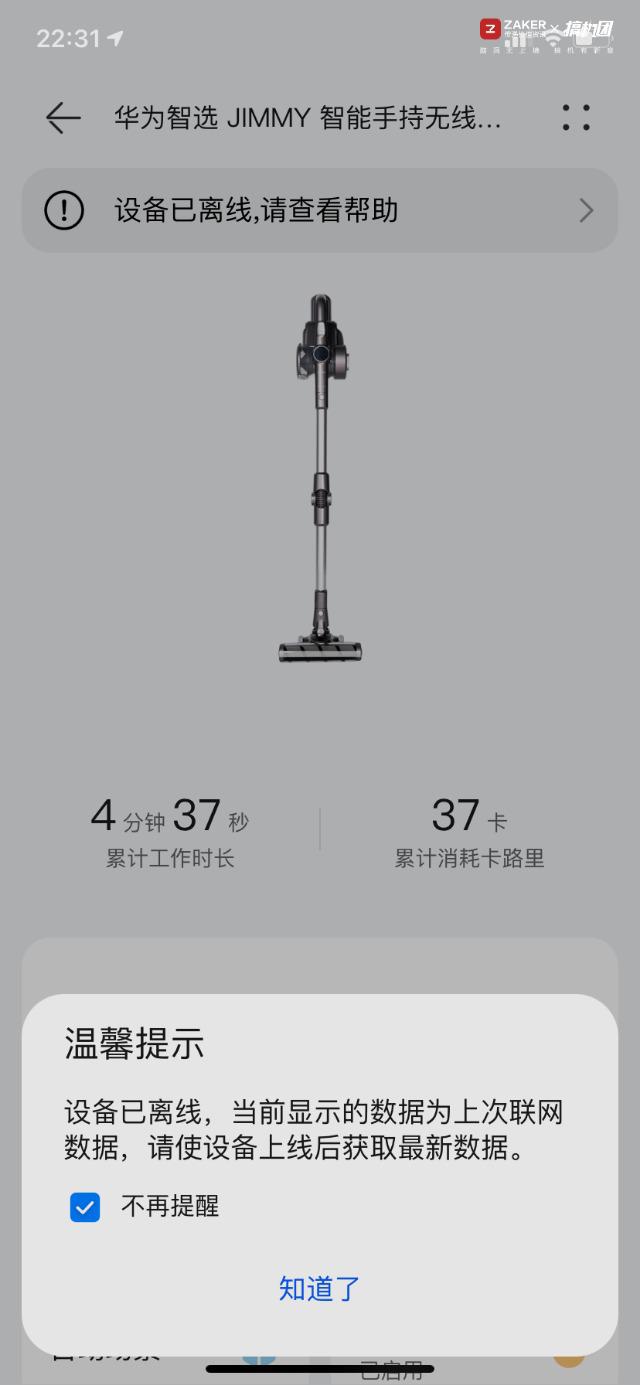Screen dimensions: 640x1385
Task: Open the device offline help banner
Action: coord(320,210)
